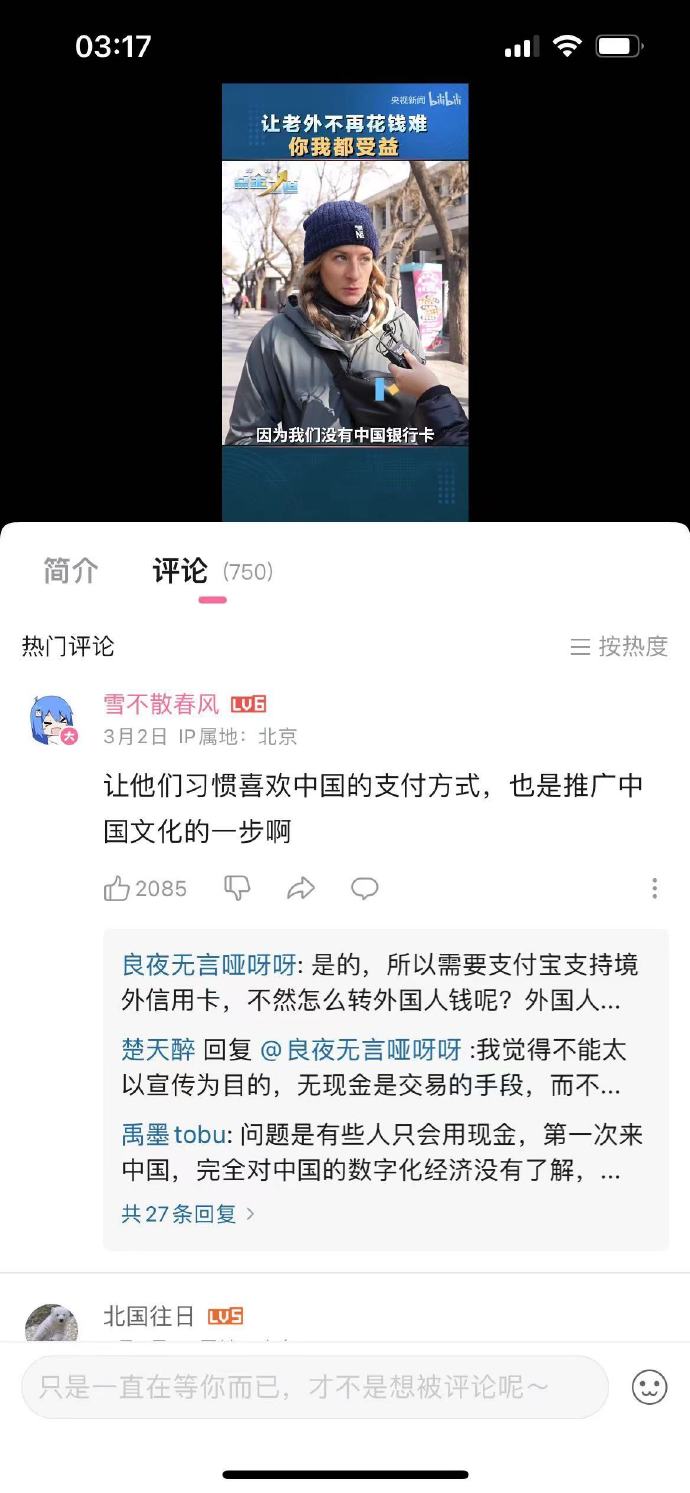Open the emoji picker

click(650, 1387)
